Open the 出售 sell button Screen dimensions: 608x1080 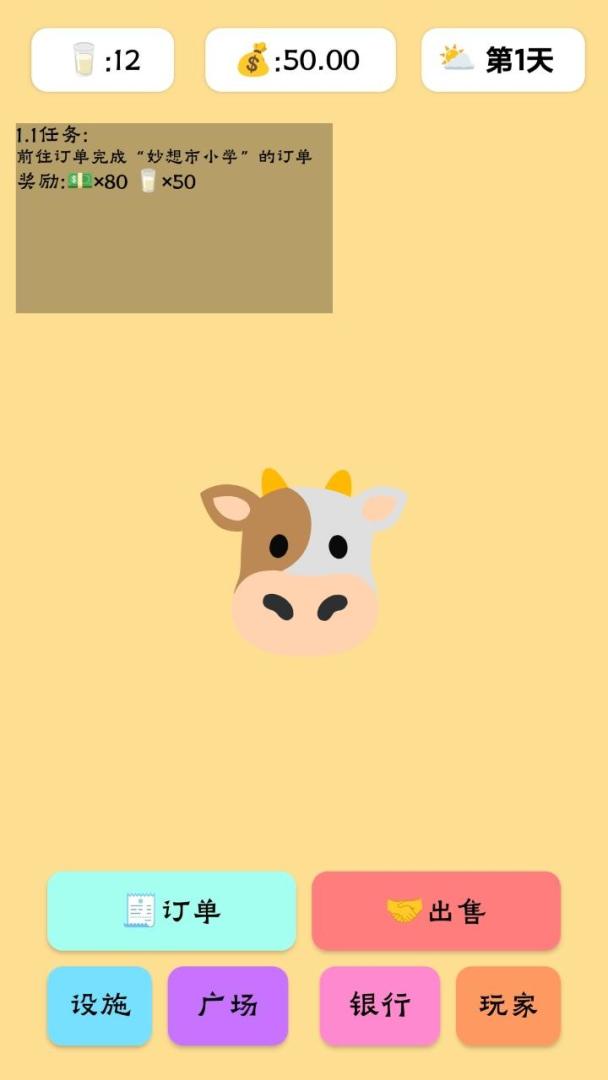click(435, 911)
